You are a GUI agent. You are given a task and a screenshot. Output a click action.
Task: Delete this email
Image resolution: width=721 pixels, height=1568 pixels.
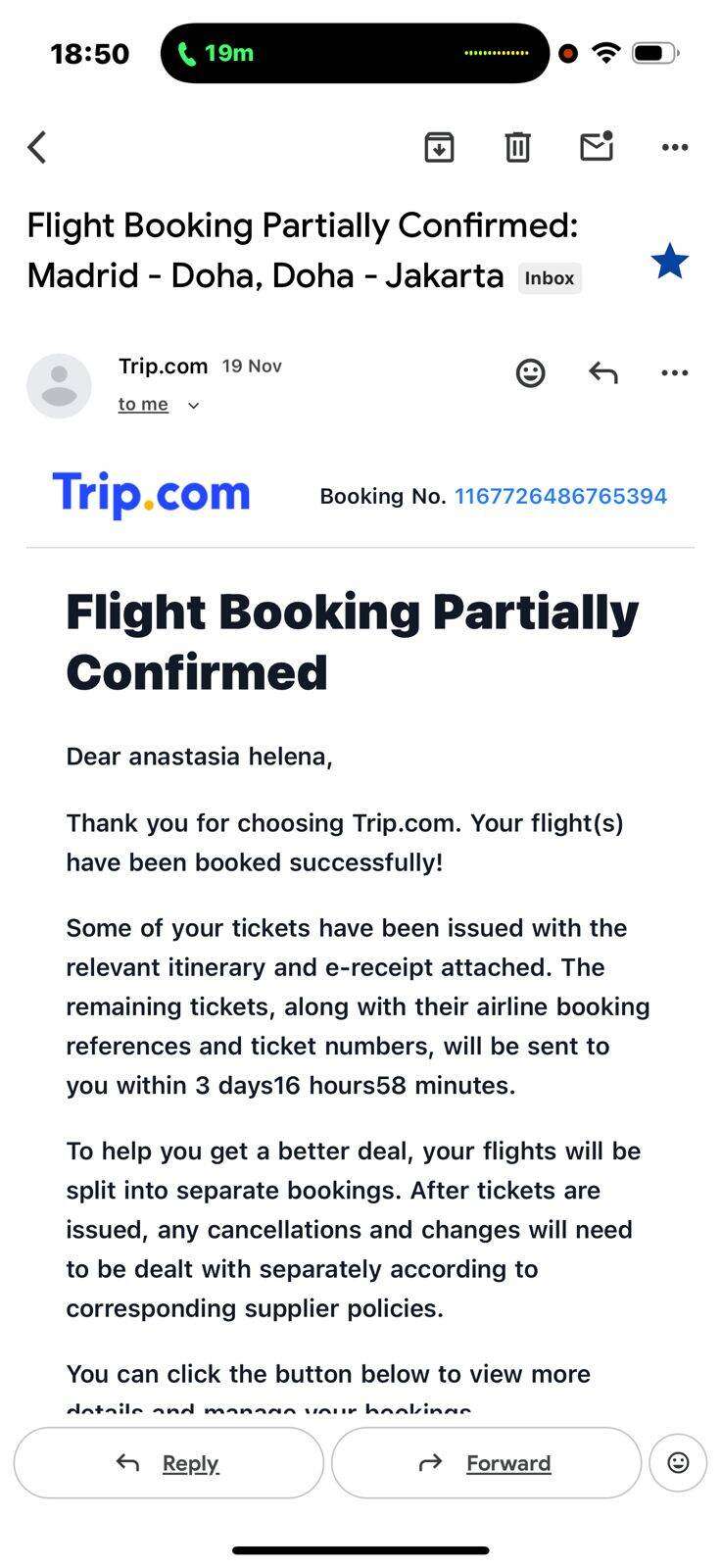pos(517,147)
